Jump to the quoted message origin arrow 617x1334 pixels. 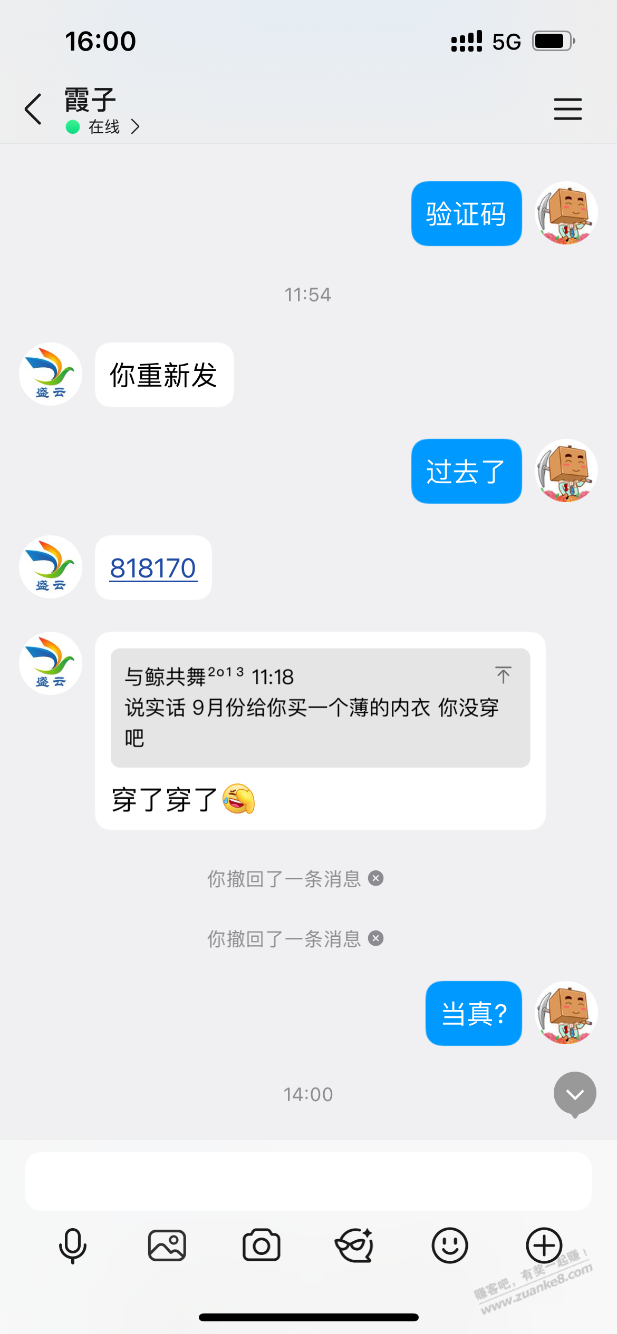coord(503,675)
